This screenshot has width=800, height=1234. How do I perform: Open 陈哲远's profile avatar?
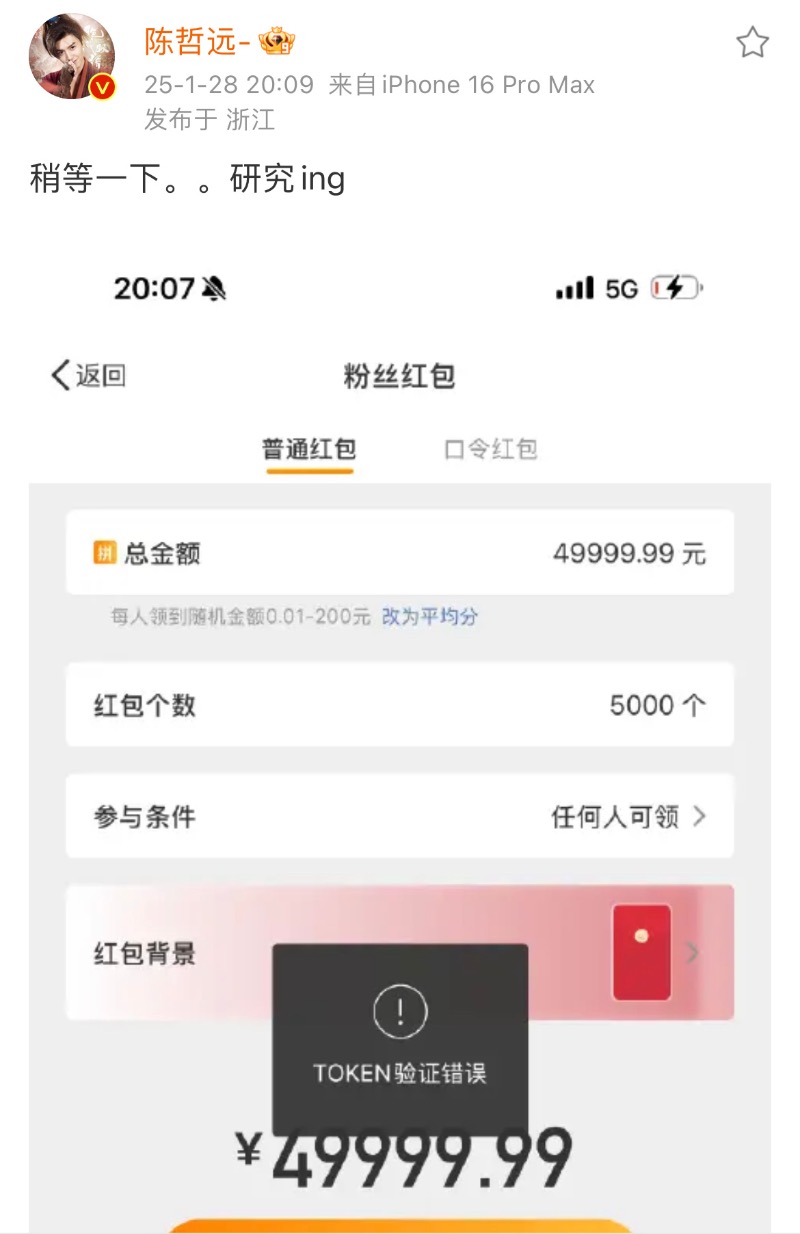tap(72, 57)
